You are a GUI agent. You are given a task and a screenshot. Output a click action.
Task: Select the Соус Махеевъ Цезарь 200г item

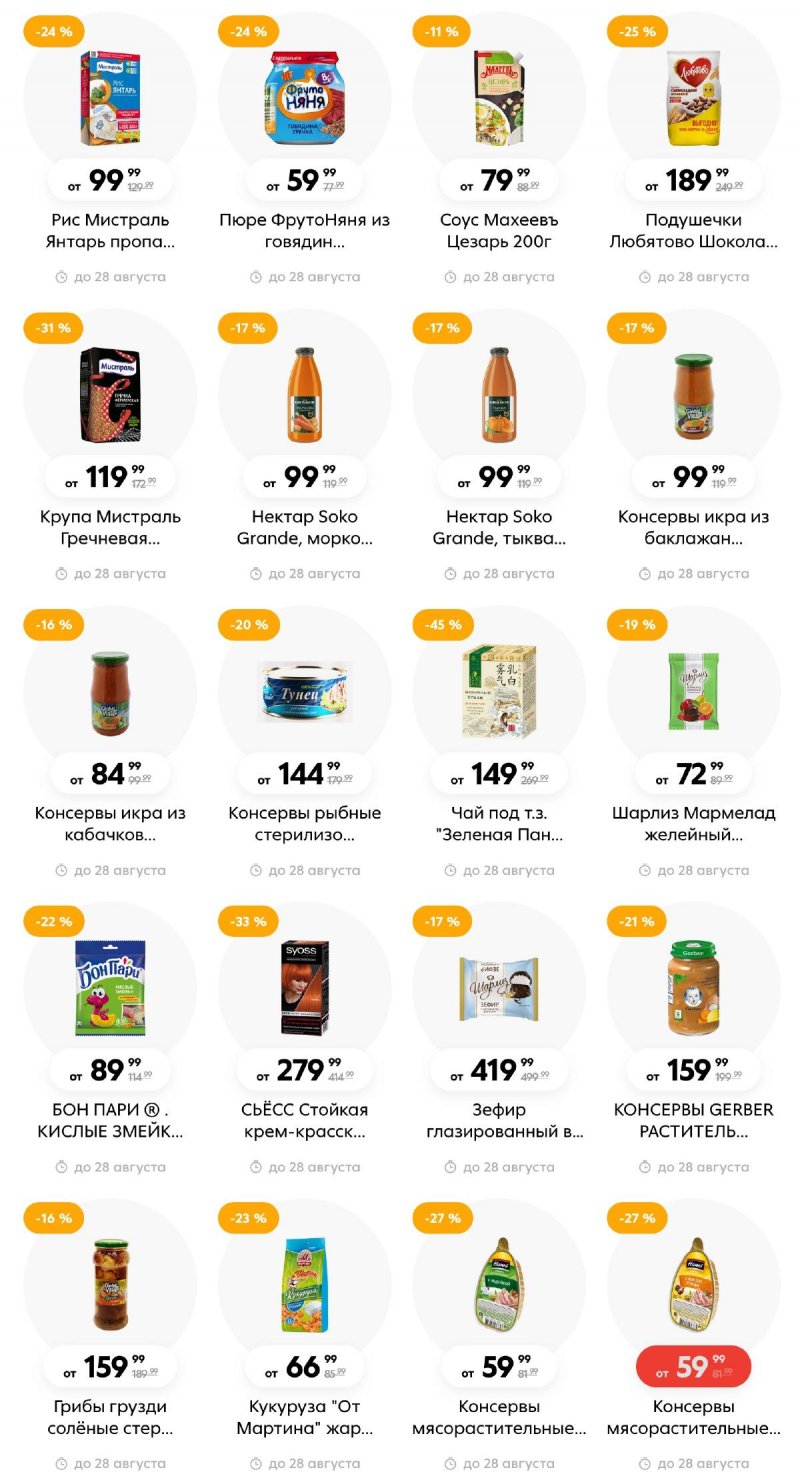pyautogui.click(x=498, y=150)
